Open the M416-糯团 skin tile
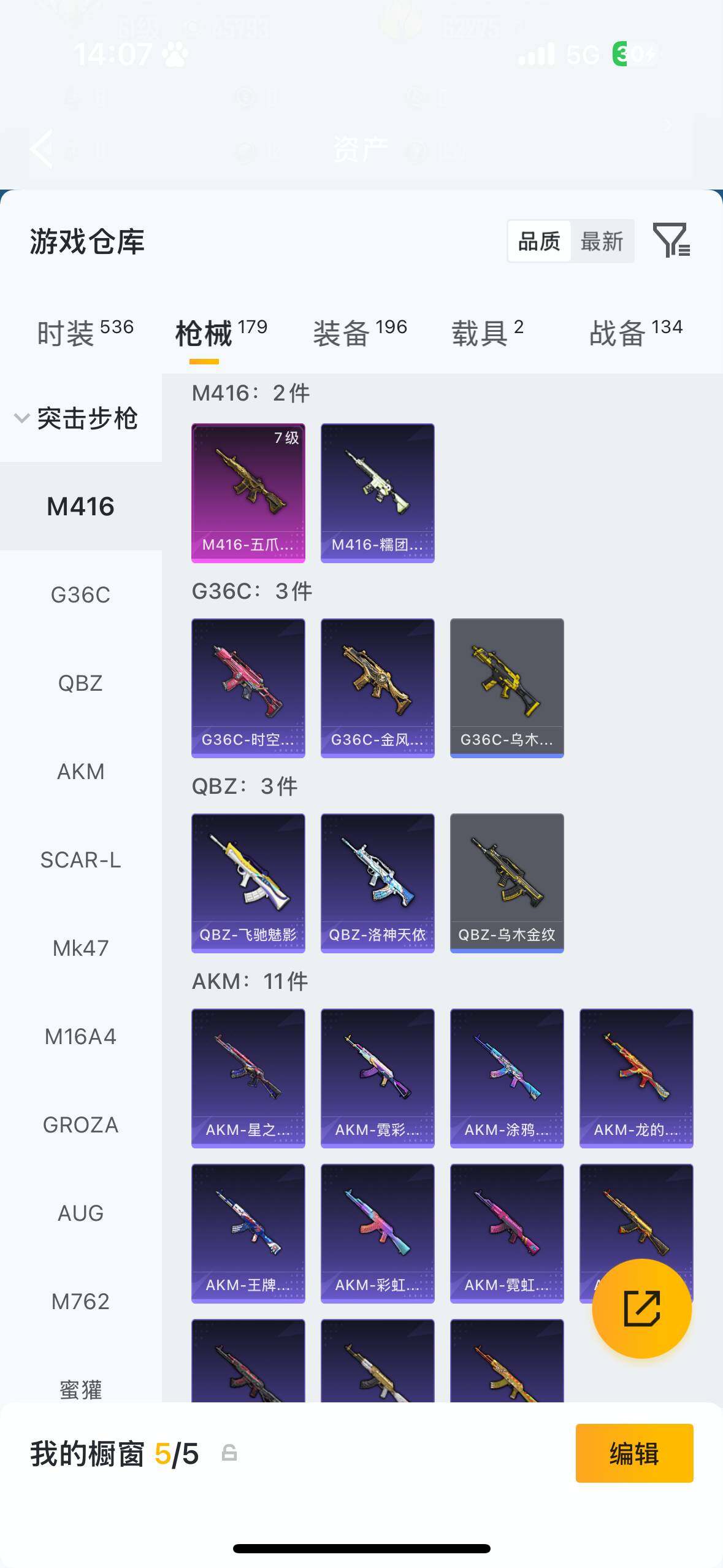 377,493
